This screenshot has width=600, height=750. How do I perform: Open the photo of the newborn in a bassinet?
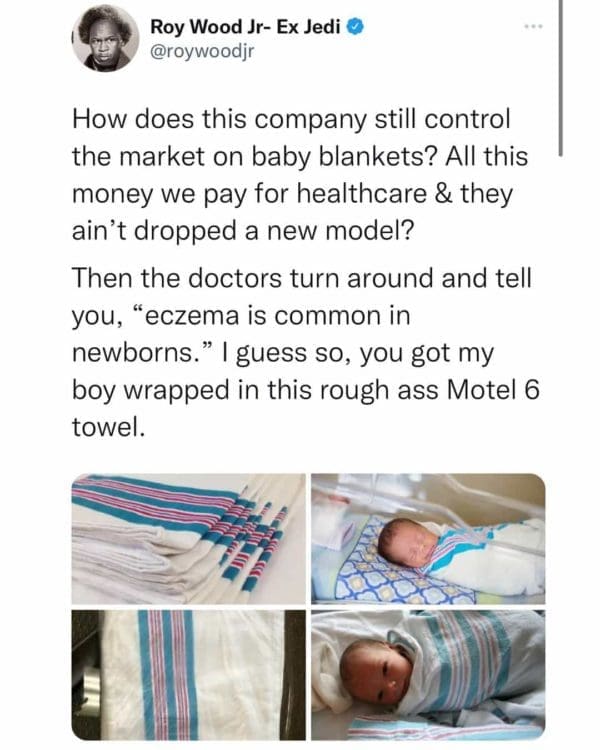[428, 538]
